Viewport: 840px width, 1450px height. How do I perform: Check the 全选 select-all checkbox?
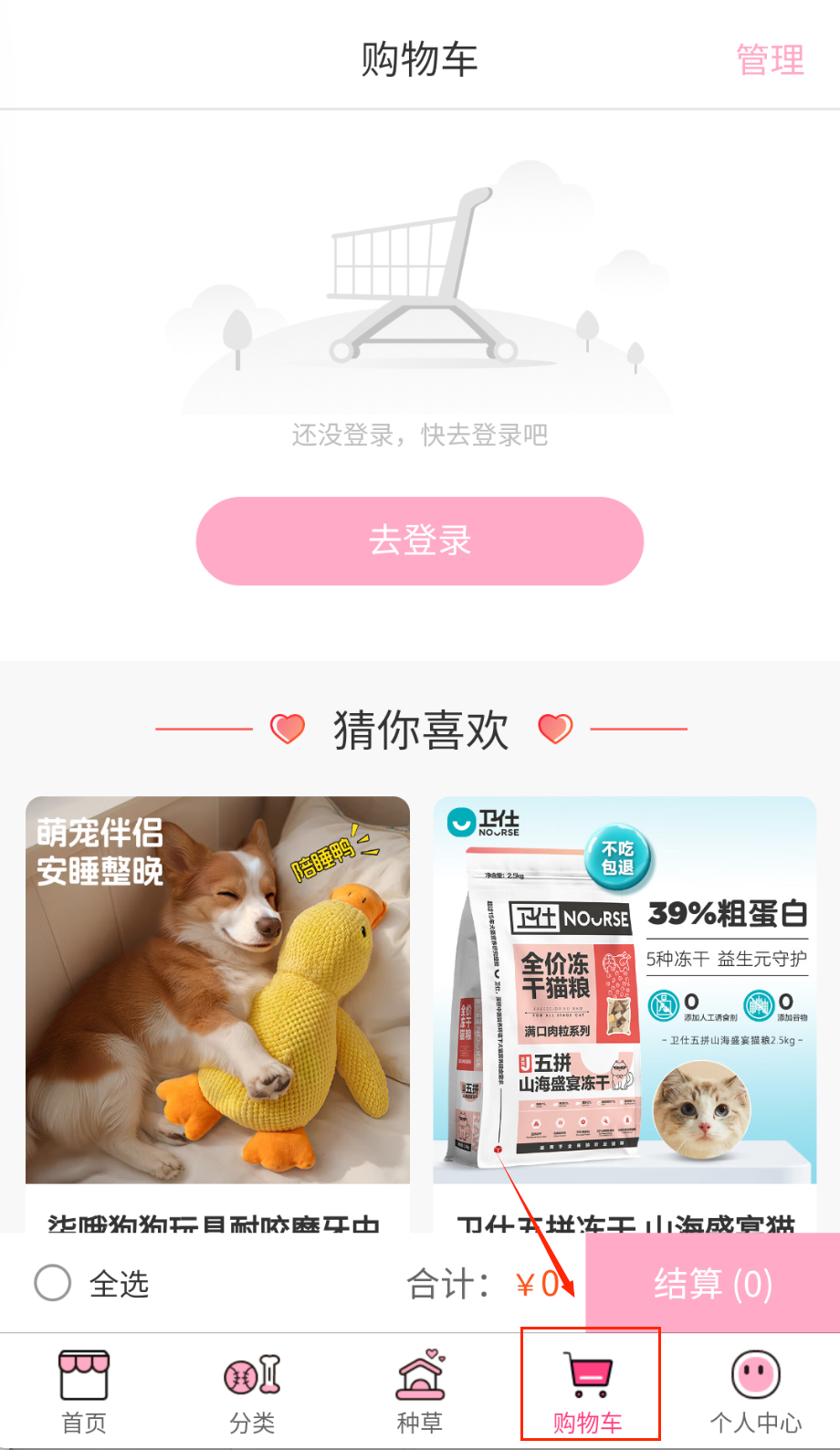(53, 1283)
